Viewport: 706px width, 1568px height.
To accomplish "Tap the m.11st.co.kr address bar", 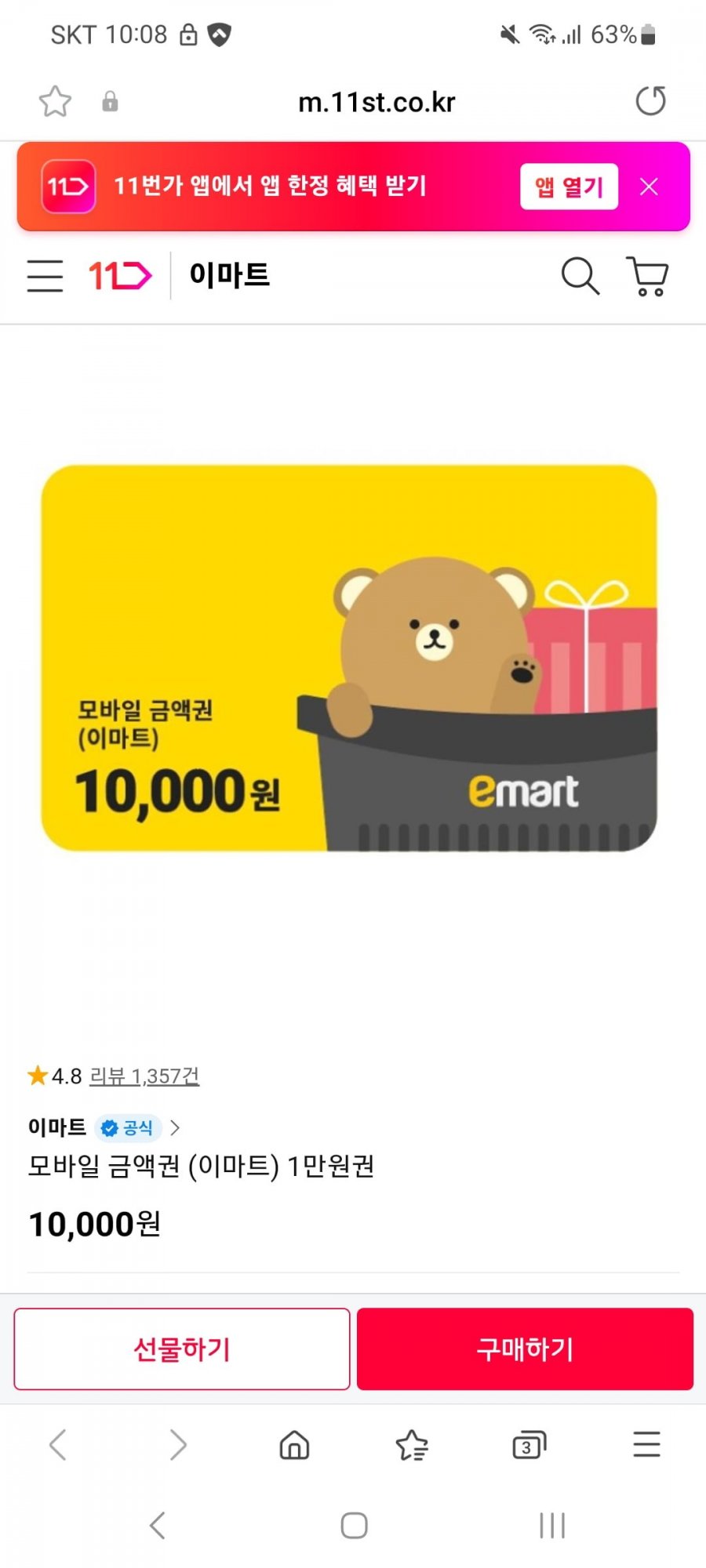I will point(377,102).
